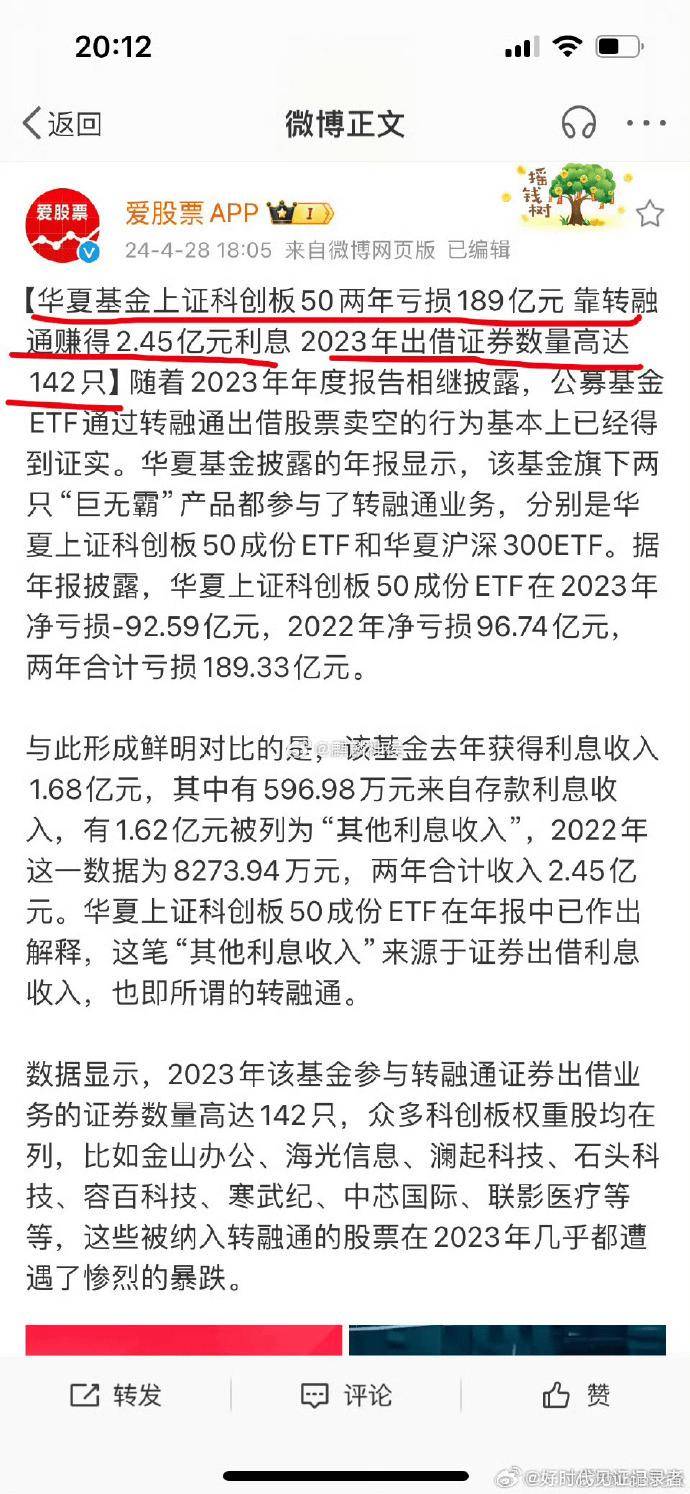Repost via the 转发 button
This screenshot has height=1494, width=690.
click(116, 1395)
